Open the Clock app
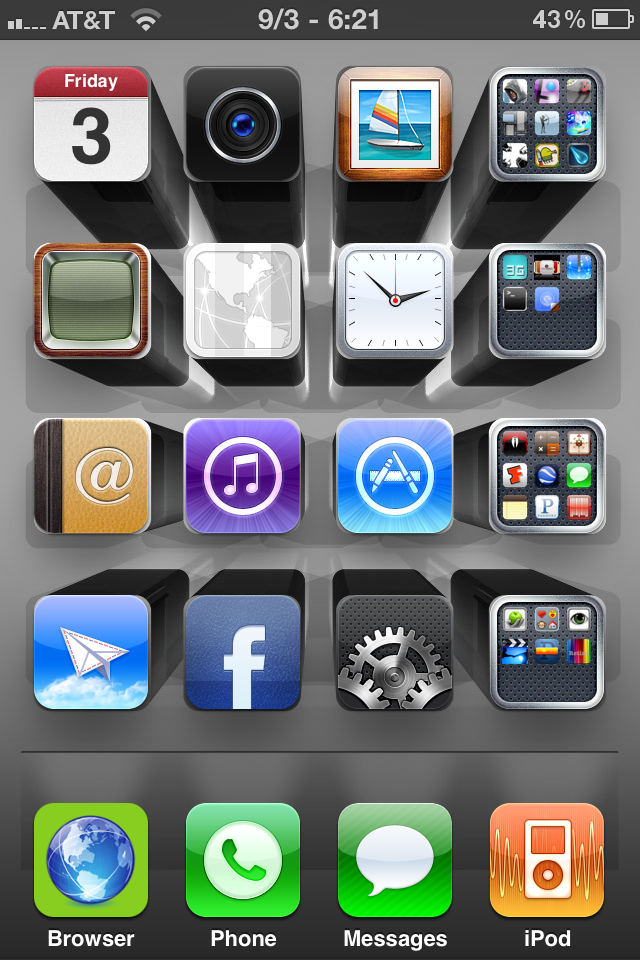 click(394, 300)
